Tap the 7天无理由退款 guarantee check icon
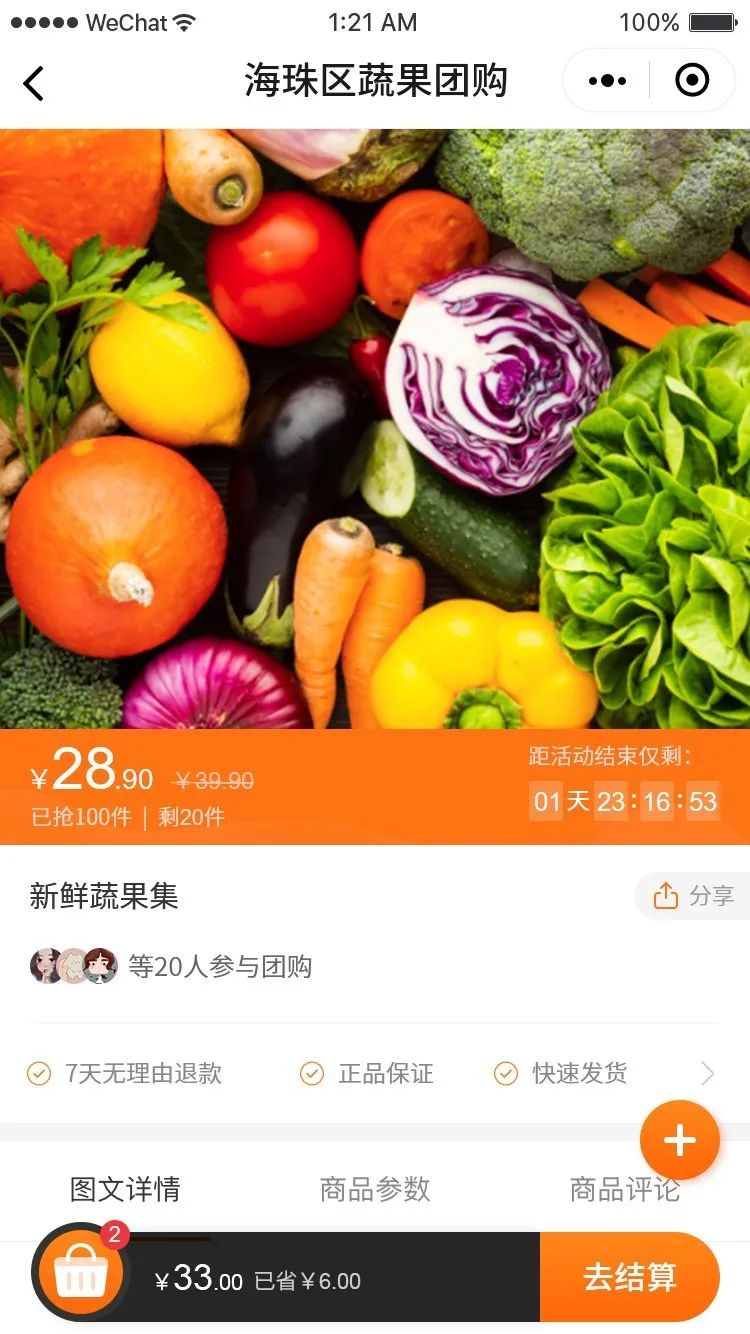 39,1073
